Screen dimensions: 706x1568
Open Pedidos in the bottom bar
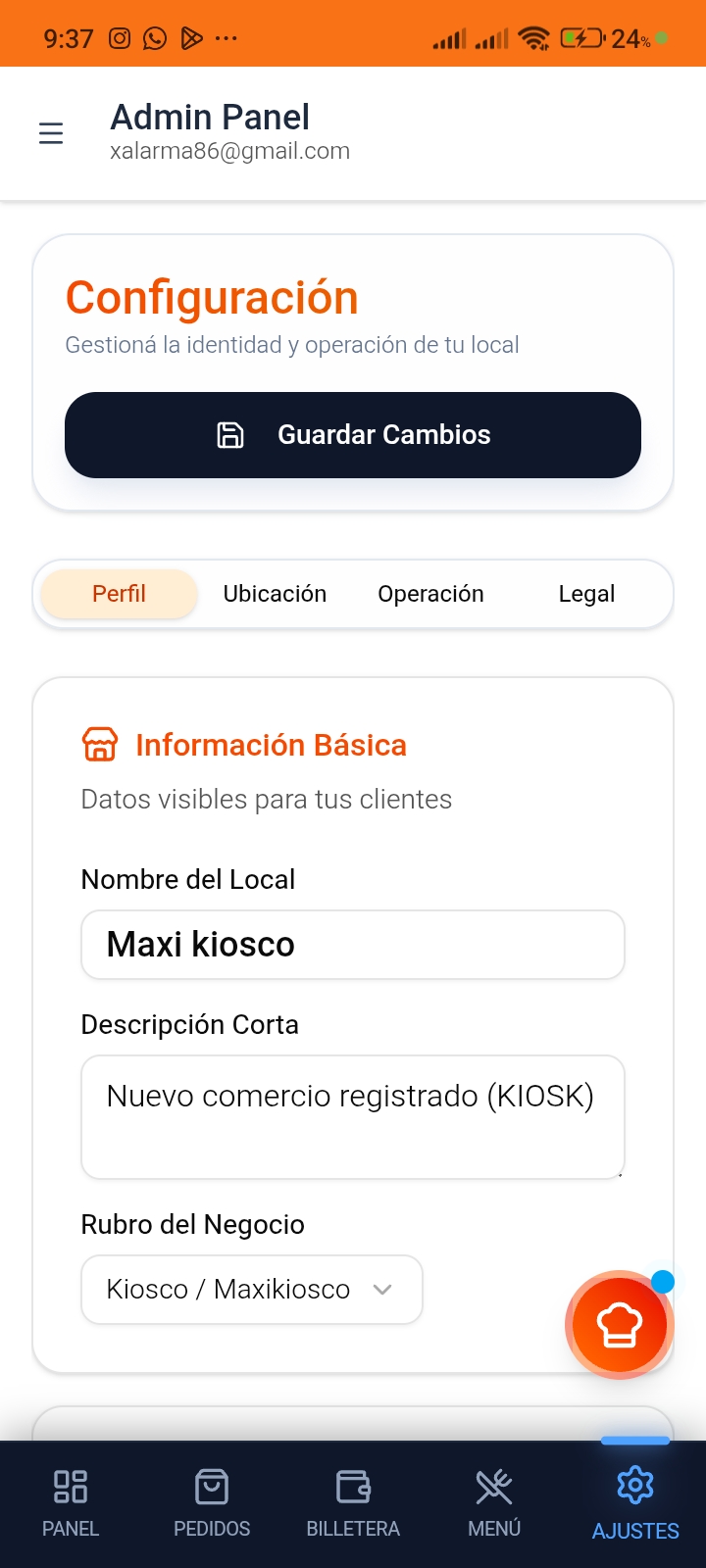pos(212,1503)
